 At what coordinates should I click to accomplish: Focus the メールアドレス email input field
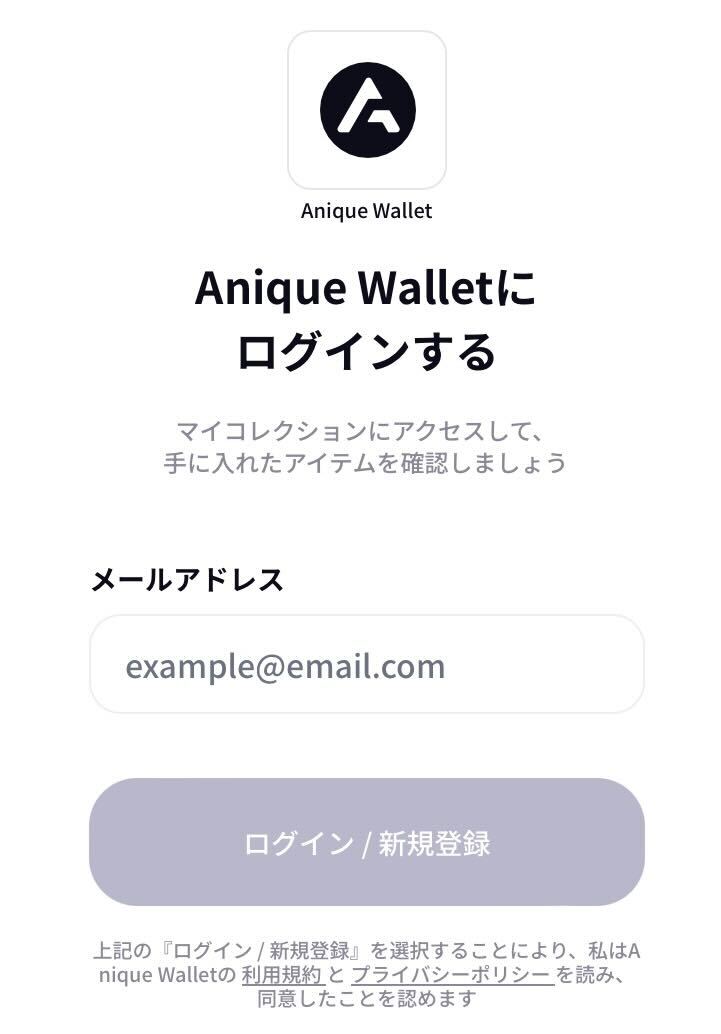pos(366,665)
